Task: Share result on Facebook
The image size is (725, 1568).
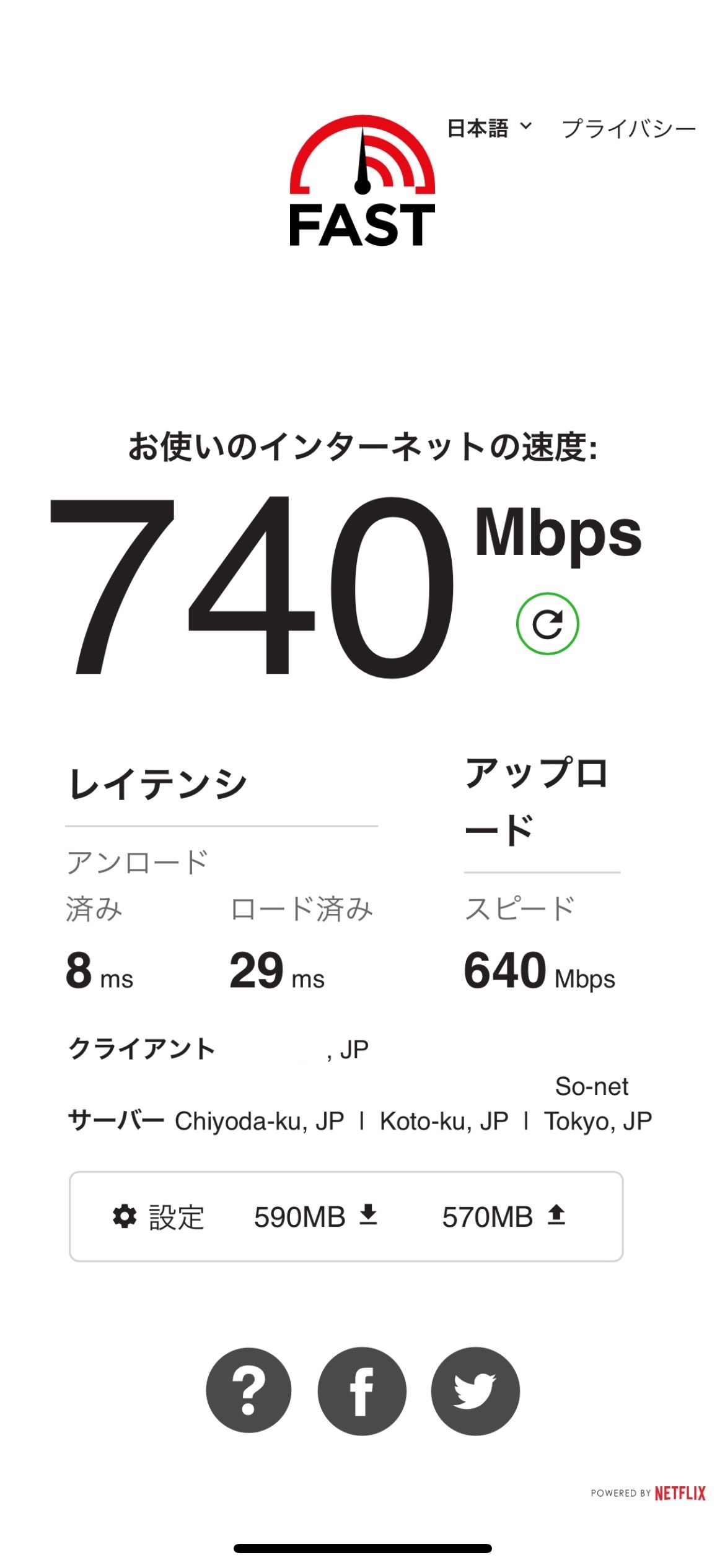Action: 362,1390
